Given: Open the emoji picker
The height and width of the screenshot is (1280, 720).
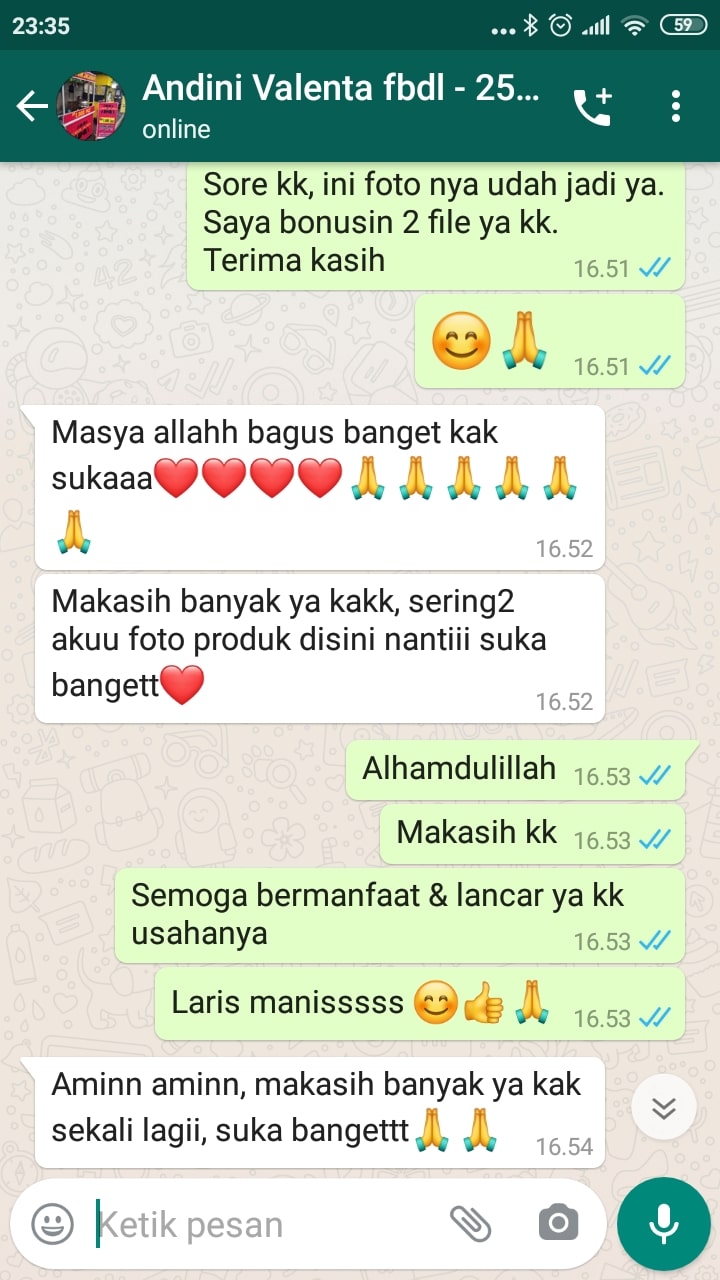Looking at the screenshot, I should 52,1223.
